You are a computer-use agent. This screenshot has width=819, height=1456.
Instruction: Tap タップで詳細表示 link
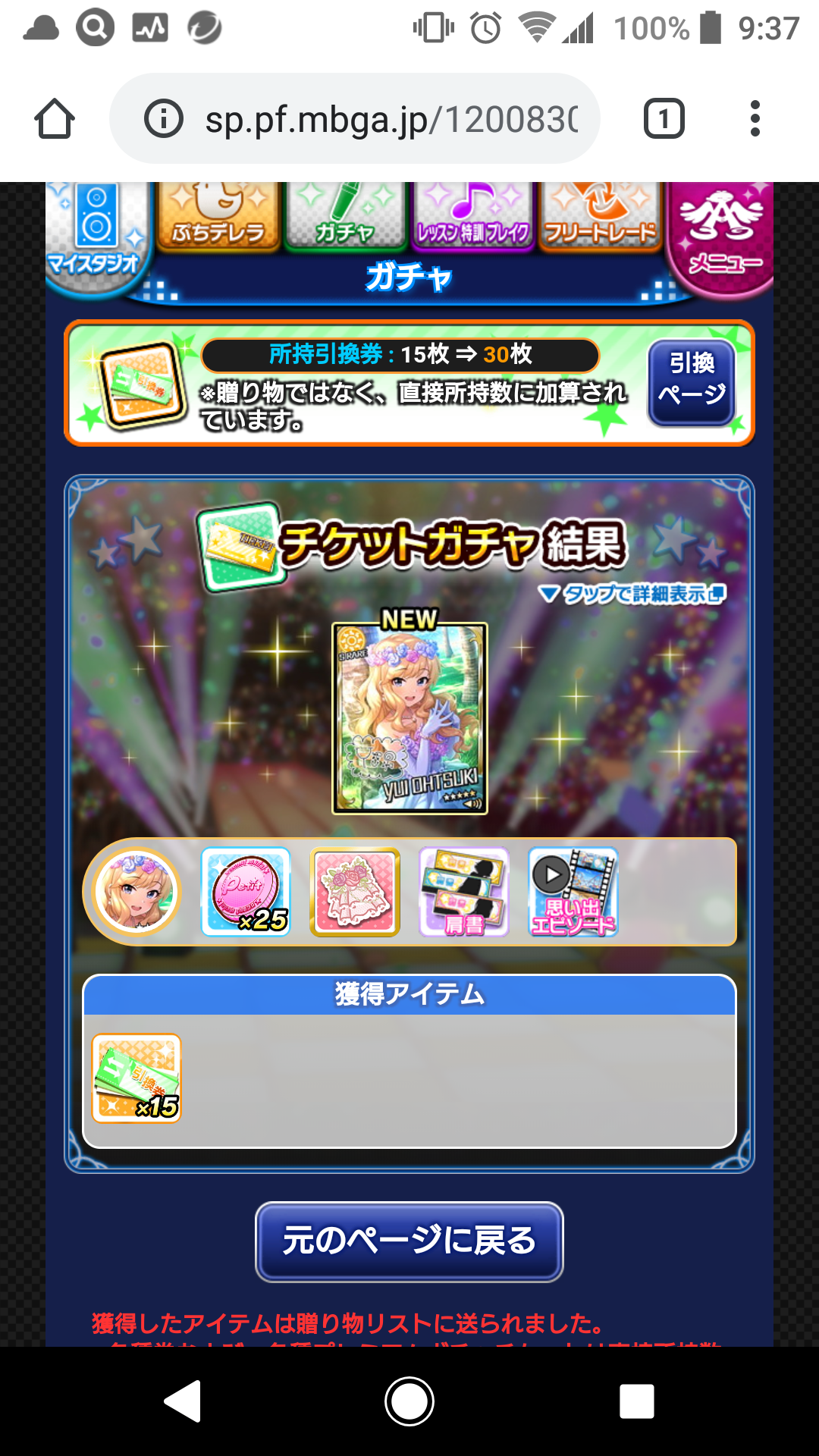pos(632,594)
